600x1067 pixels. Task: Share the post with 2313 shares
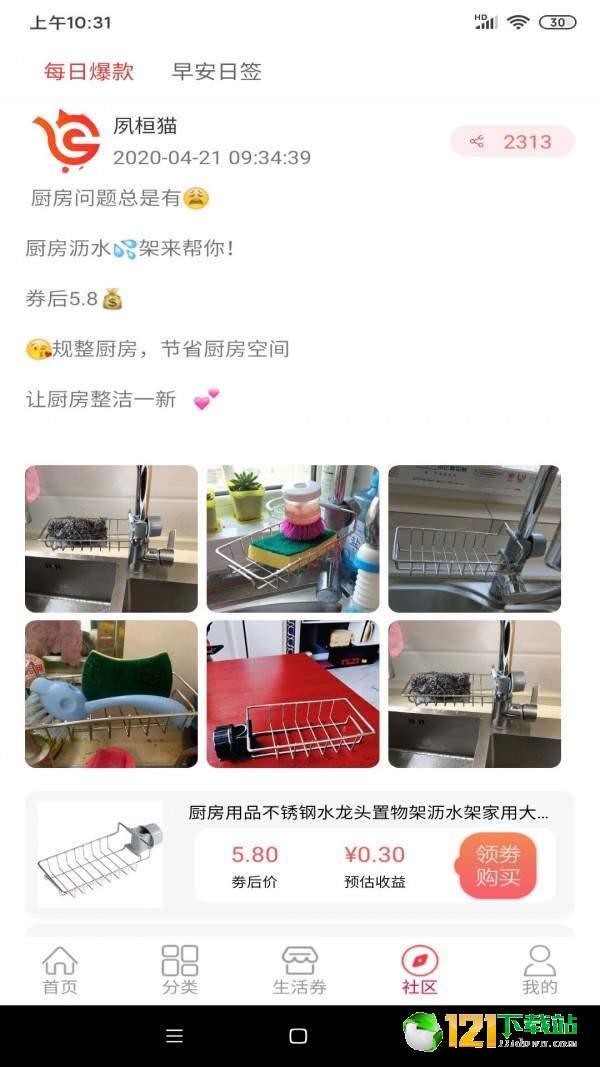point(512,142)
